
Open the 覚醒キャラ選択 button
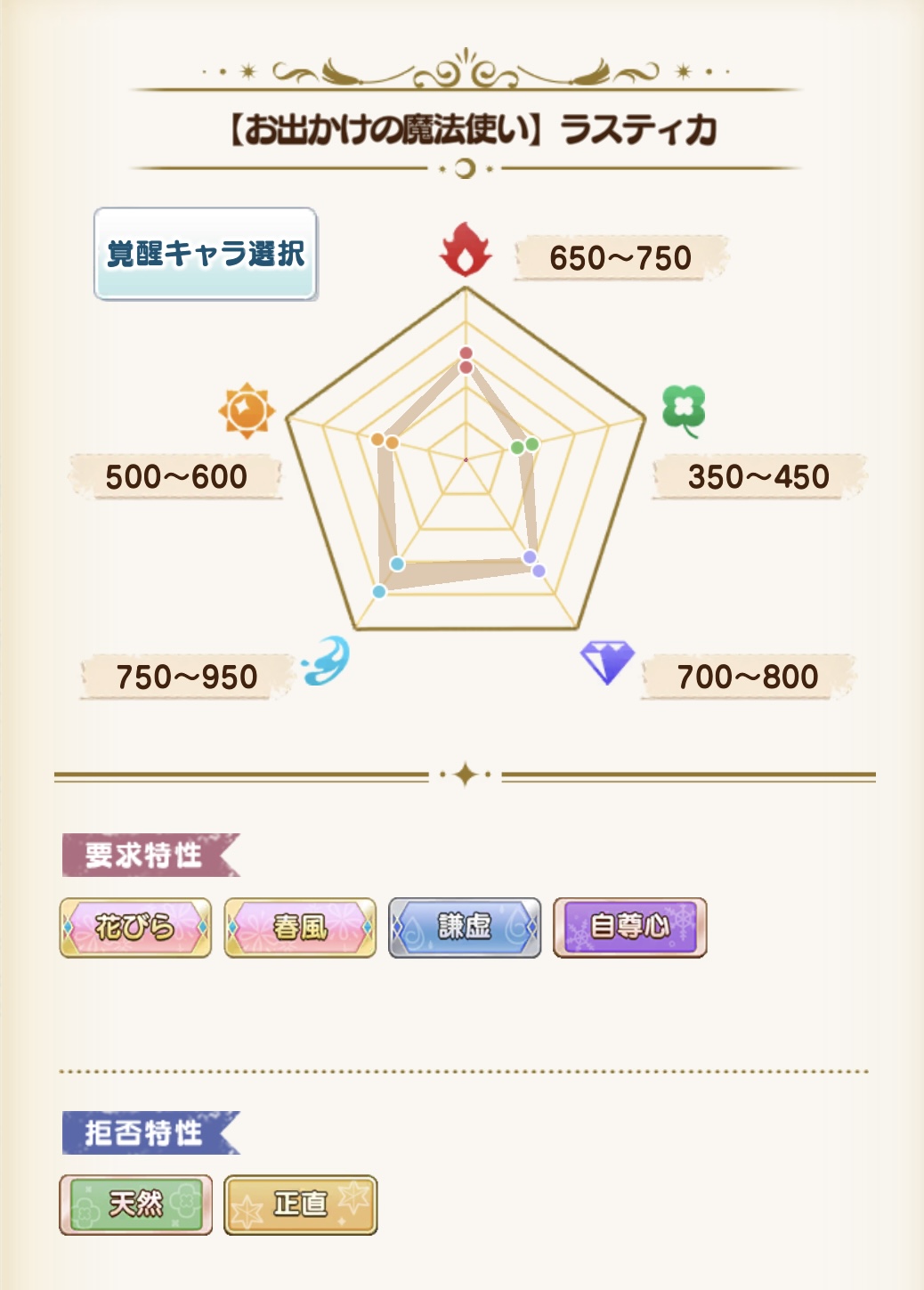[206, 254]
